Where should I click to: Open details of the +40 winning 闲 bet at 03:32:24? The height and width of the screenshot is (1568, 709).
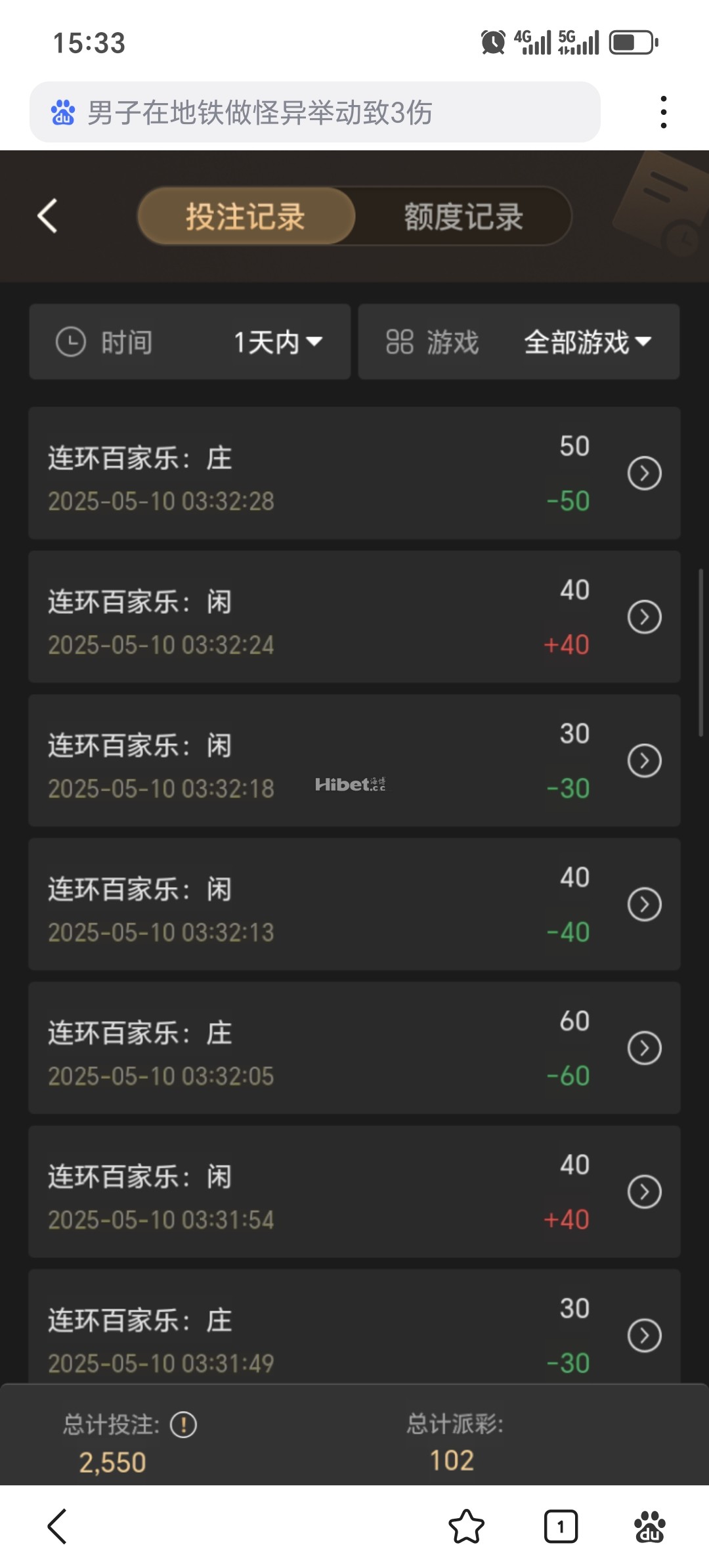click(x=644, y=616)
